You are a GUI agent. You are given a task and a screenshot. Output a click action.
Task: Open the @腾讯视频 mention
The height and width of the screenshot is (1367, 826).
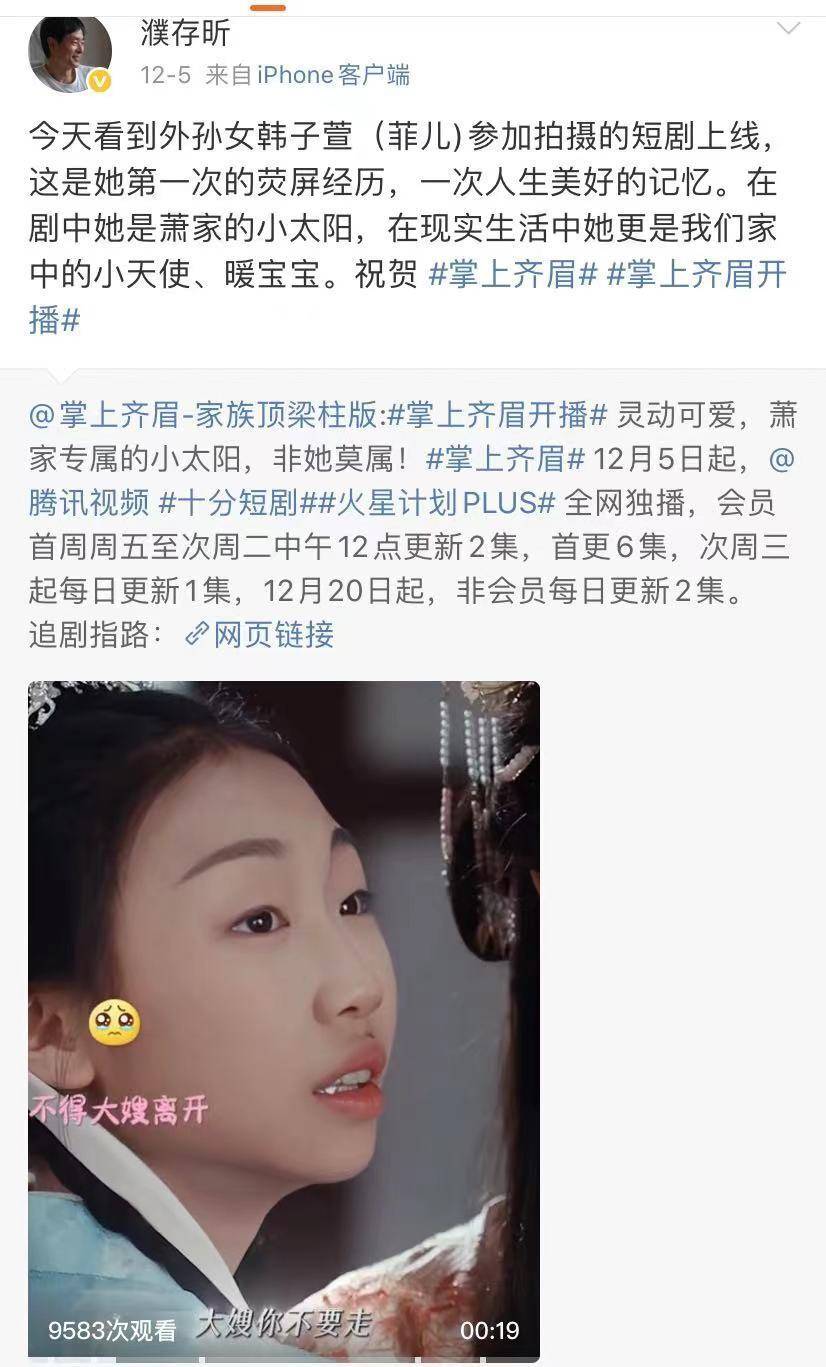[x=88, y=502]
